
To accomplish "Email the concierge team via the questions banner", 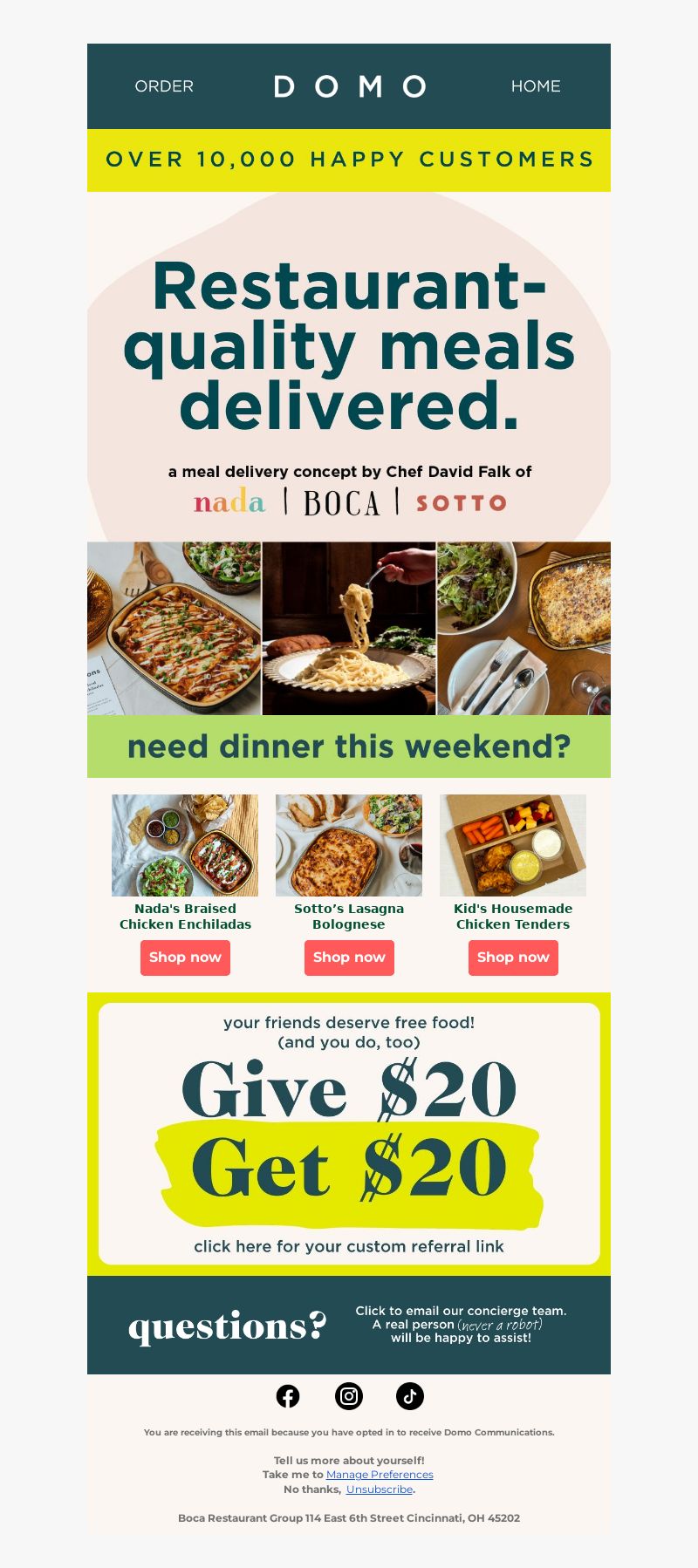I will point(461,1324).
